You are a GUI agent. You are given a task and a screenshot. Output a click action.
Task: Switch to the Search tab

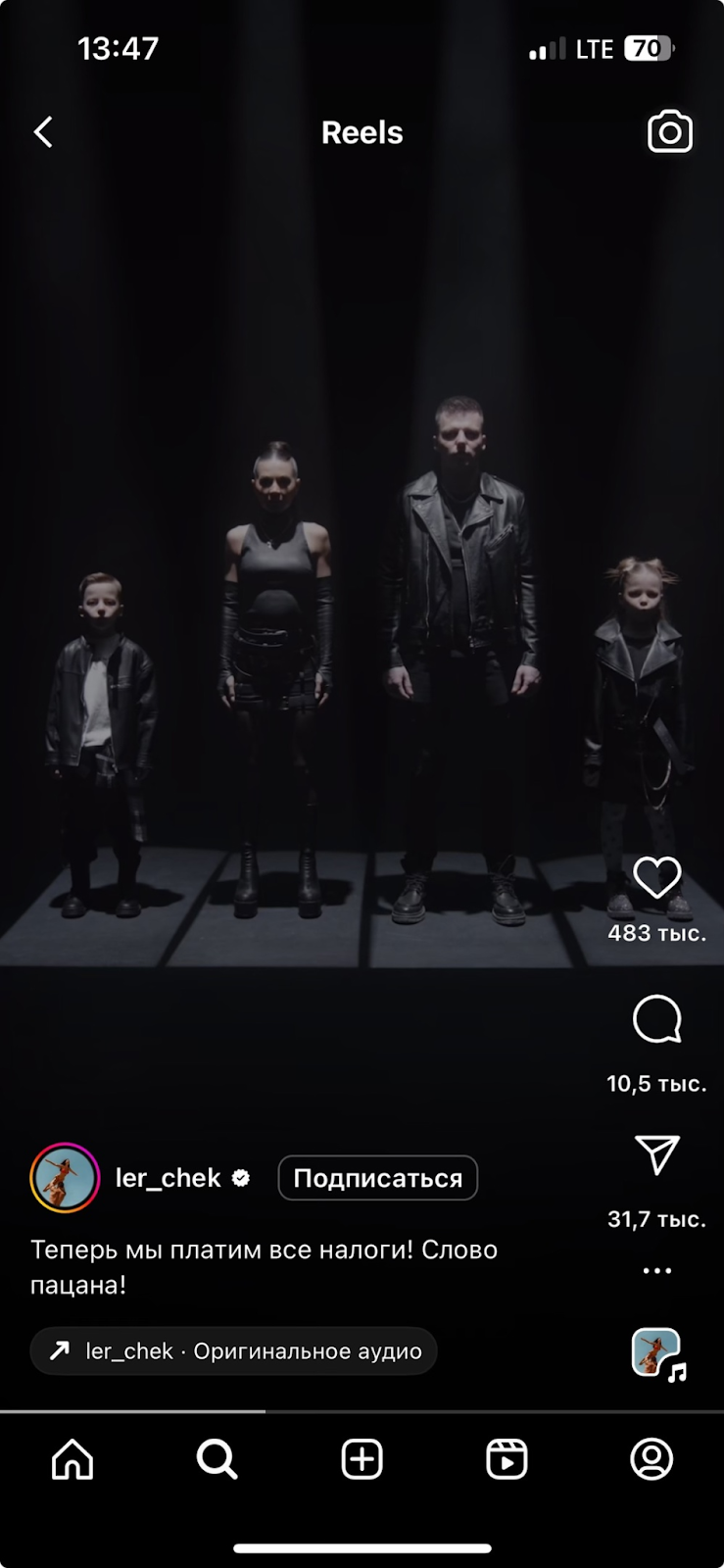[x=217, y=1459]
